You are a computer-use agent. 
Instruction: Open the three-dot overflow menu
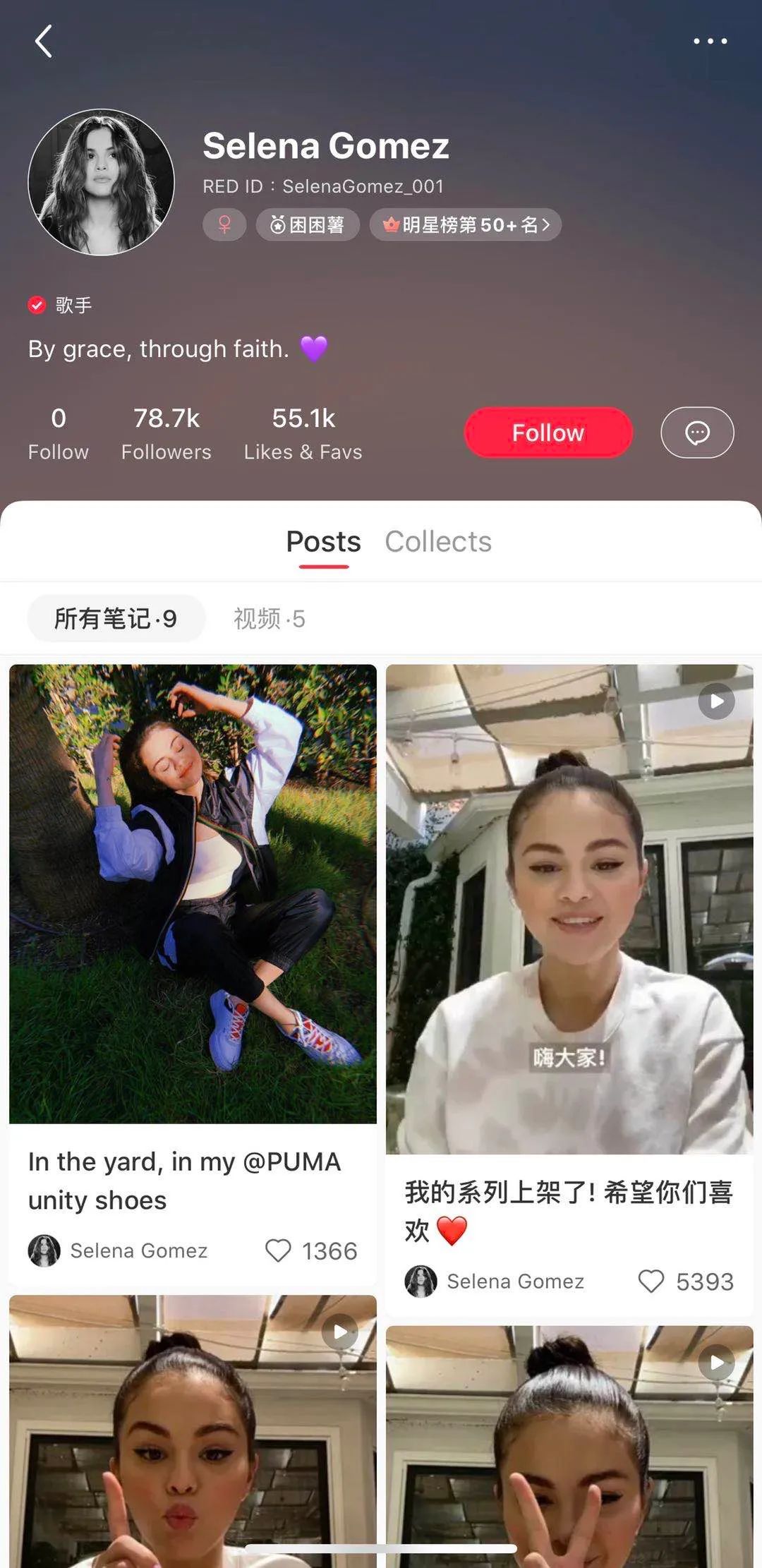tap(710, 41)
